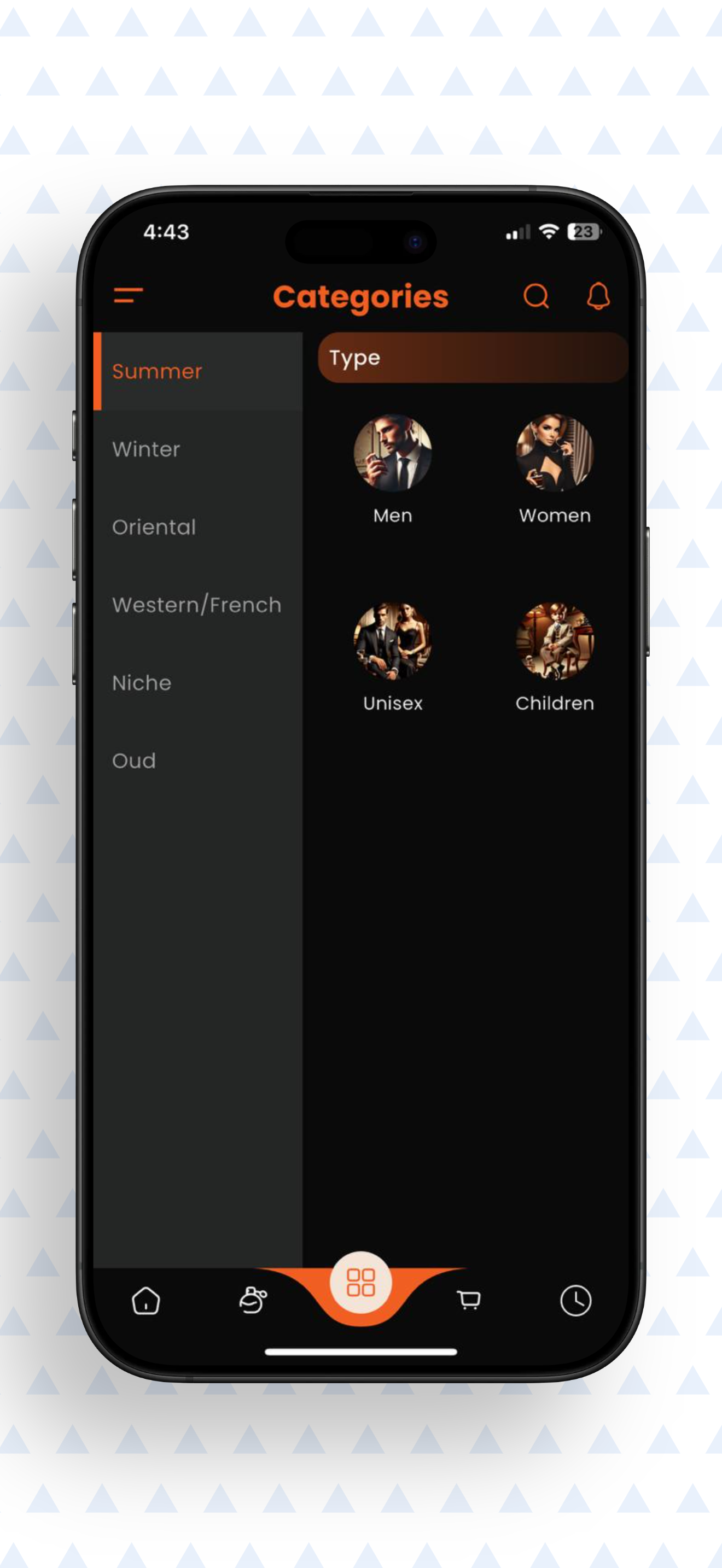This screenshot has height=1568, width=722.
Task: Switch to the Niche category
Action: (x=142, y=683)
